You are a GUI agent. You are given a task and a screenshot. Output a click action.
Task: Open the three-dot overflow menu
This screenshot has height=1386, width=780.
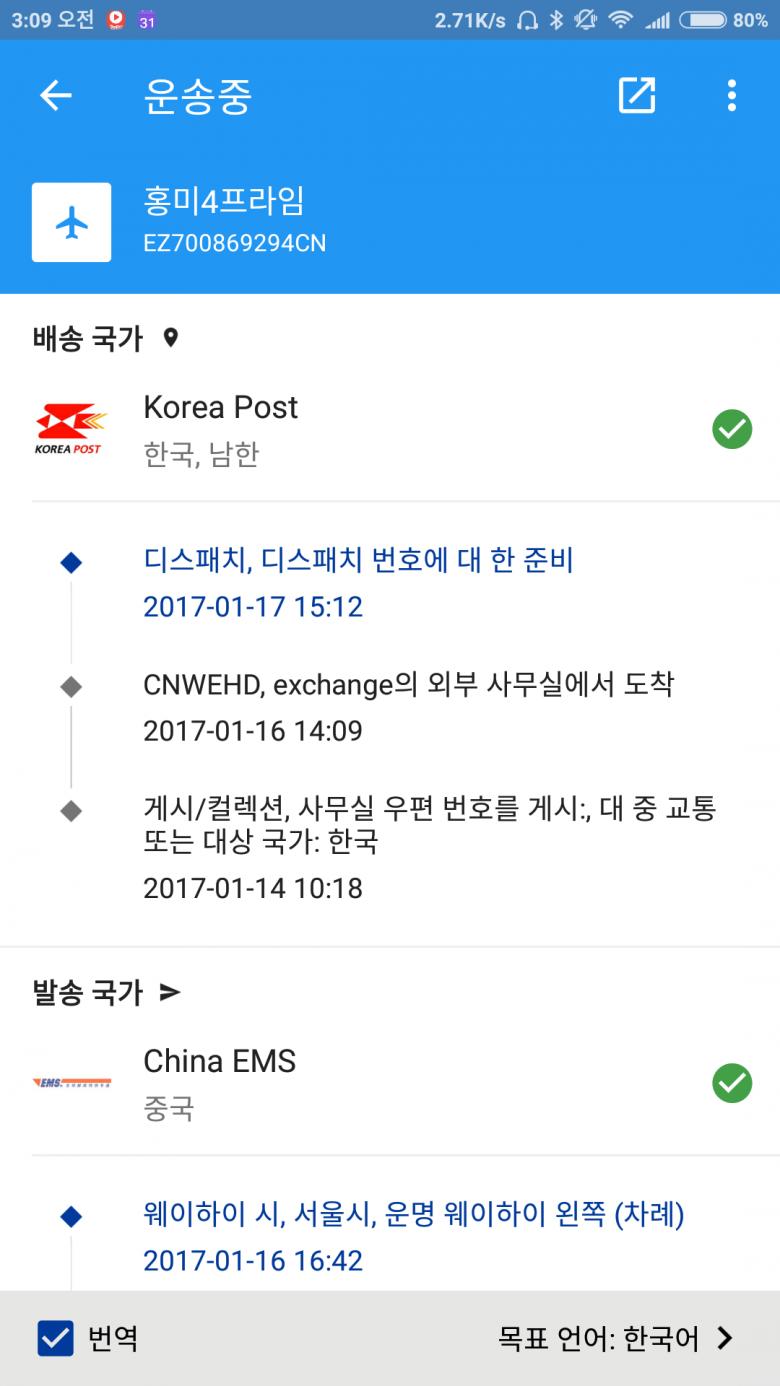(x=732, y=96)
